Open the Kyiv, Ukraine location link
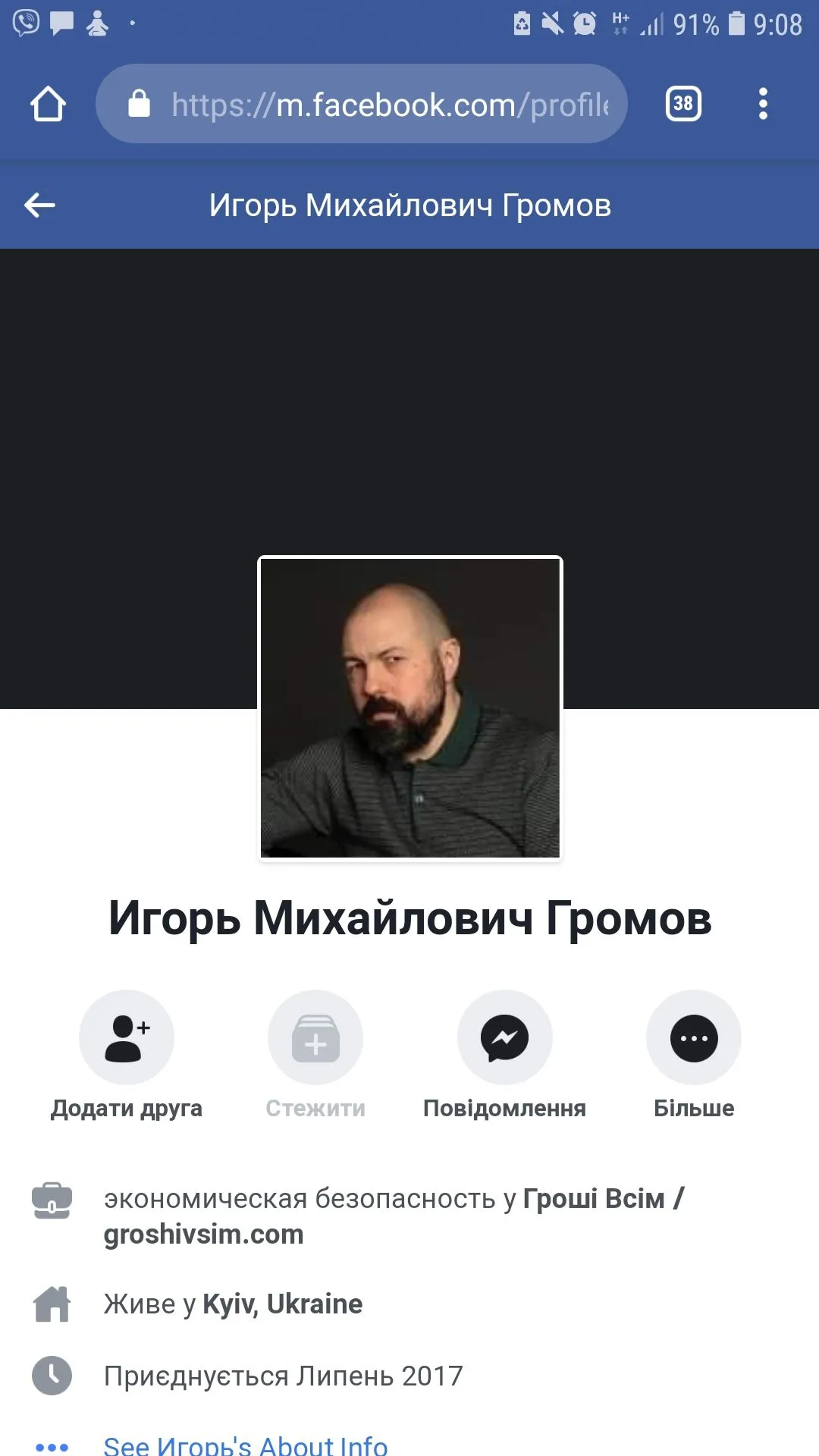Image resolution: width=819 pixels, height=1456 pixels. 282,1304
